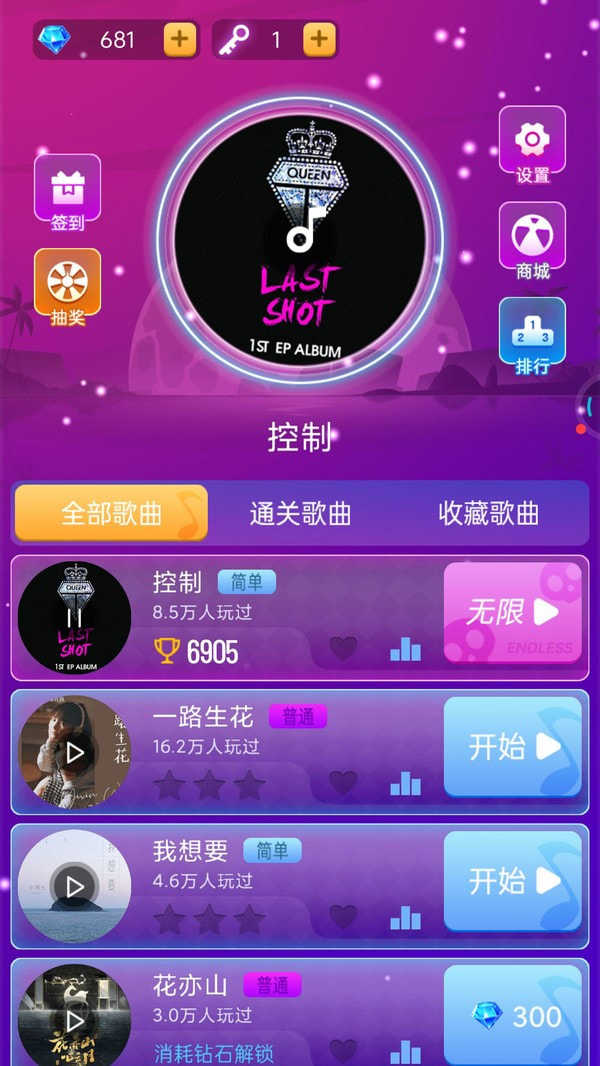
Task: Tap 开始 to play 一路生花
Action: (x=512, y=746)
